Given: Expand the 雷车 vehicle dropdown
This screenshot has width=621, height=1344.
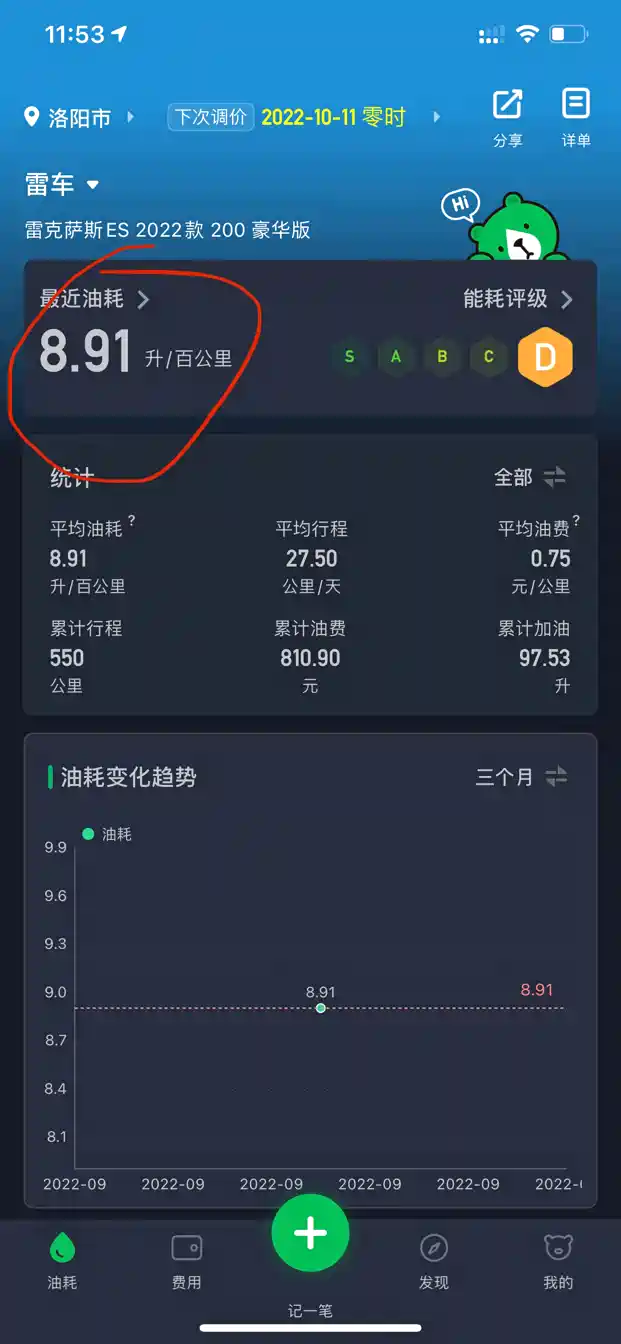Looking at the screenshot, I should [x=63, y=184].
